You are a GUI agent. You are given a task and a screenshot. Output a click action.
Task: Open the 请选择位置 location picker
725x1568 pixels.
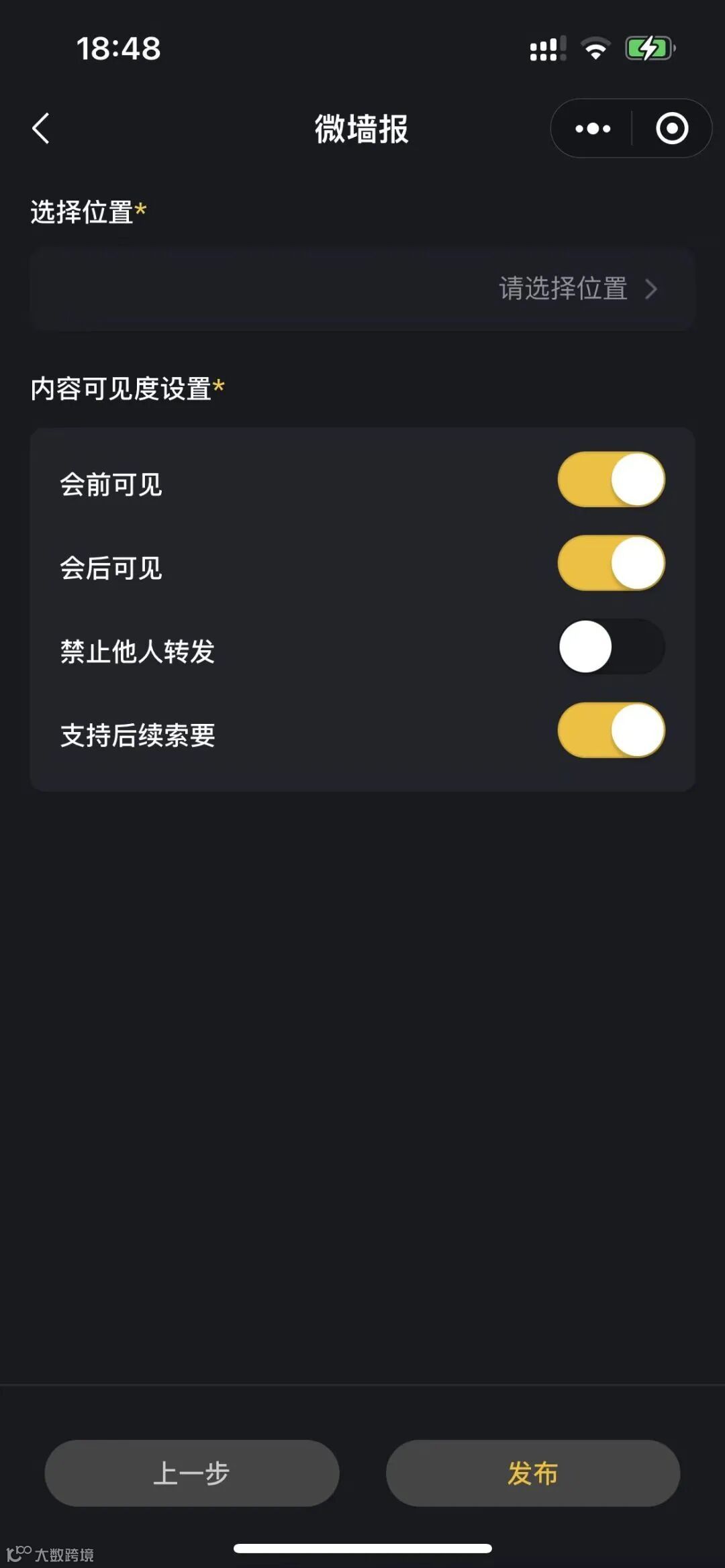(362, 289)
